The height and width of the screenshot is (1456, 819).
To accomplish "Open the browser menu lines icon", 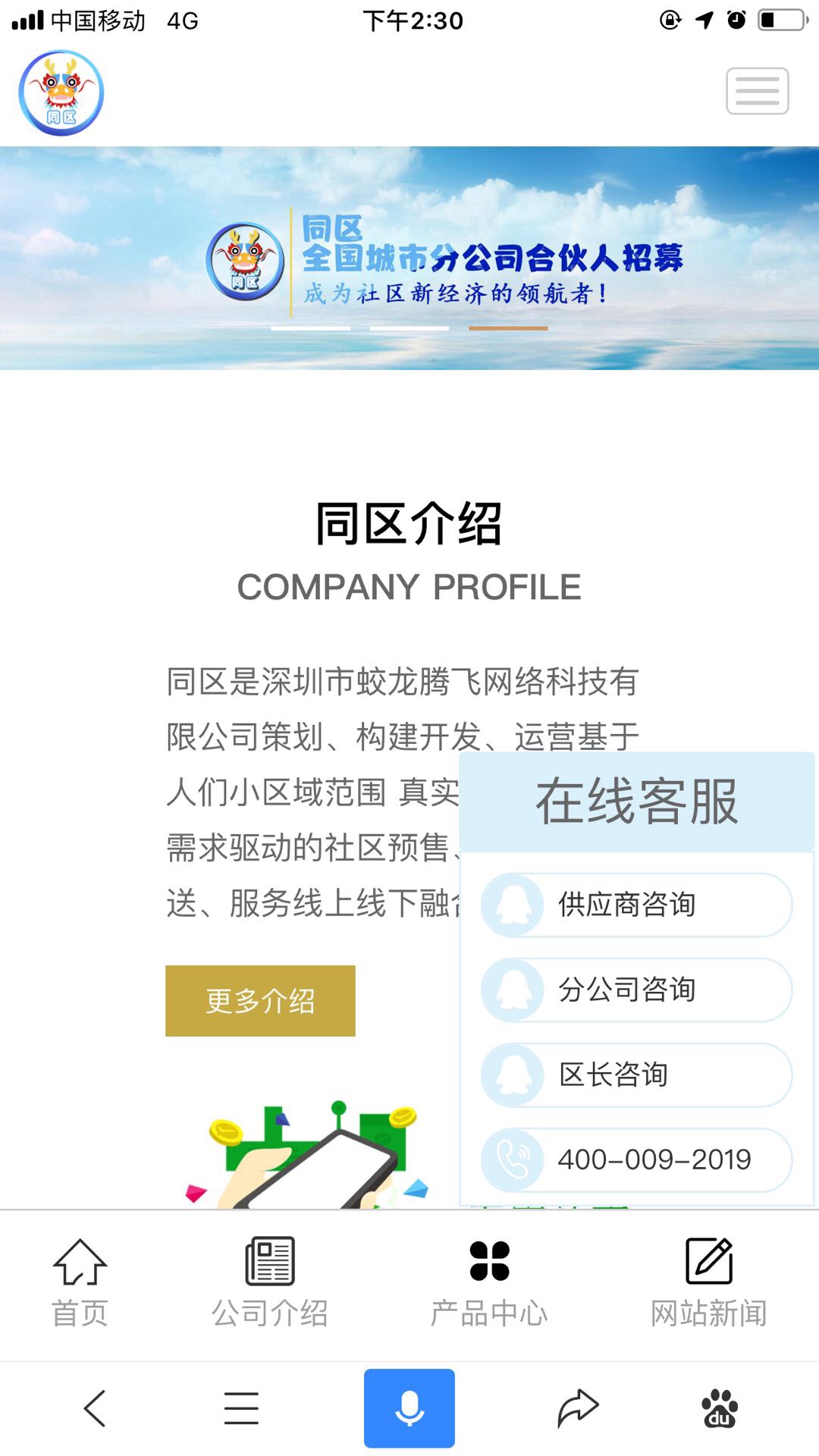I will tap(241, 1408).
